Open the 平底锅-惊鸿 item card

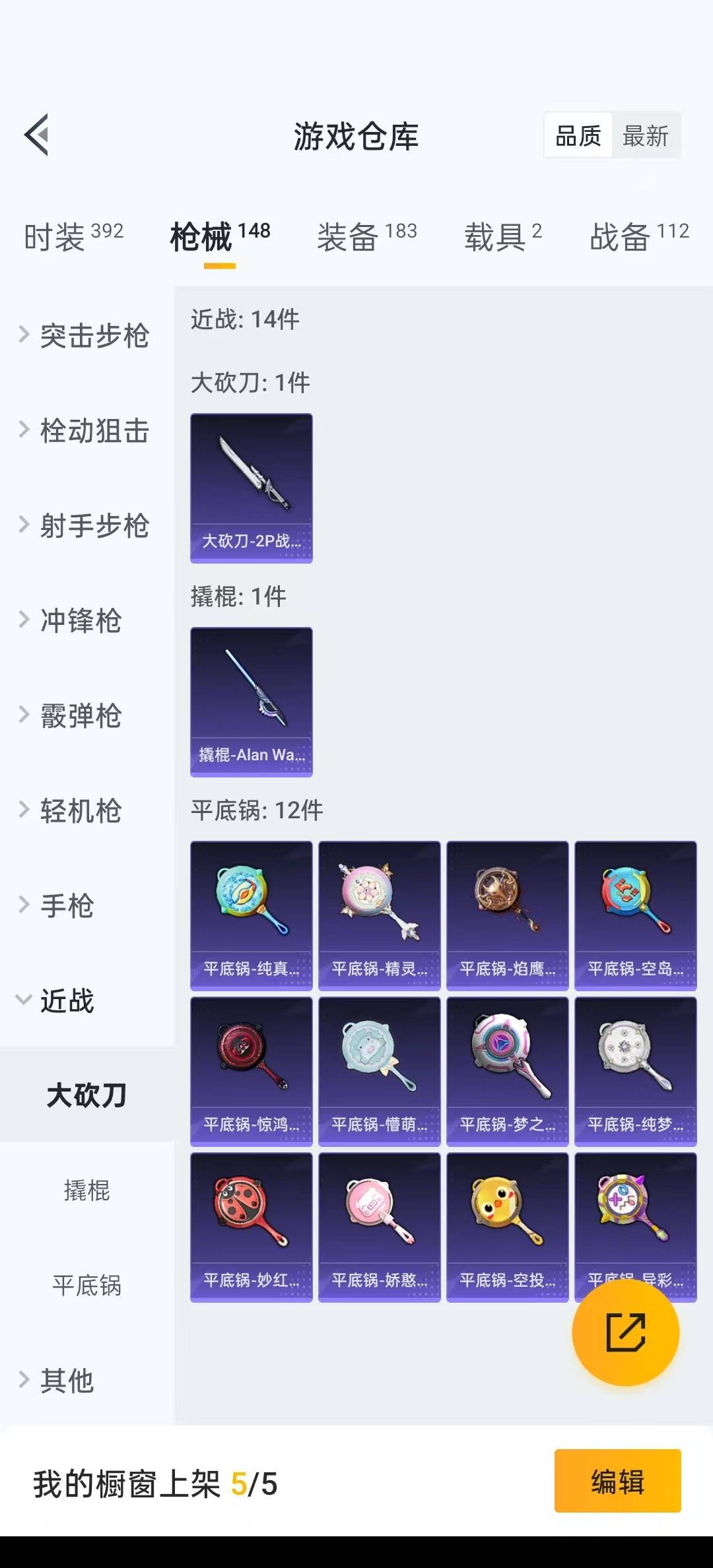252,1072
